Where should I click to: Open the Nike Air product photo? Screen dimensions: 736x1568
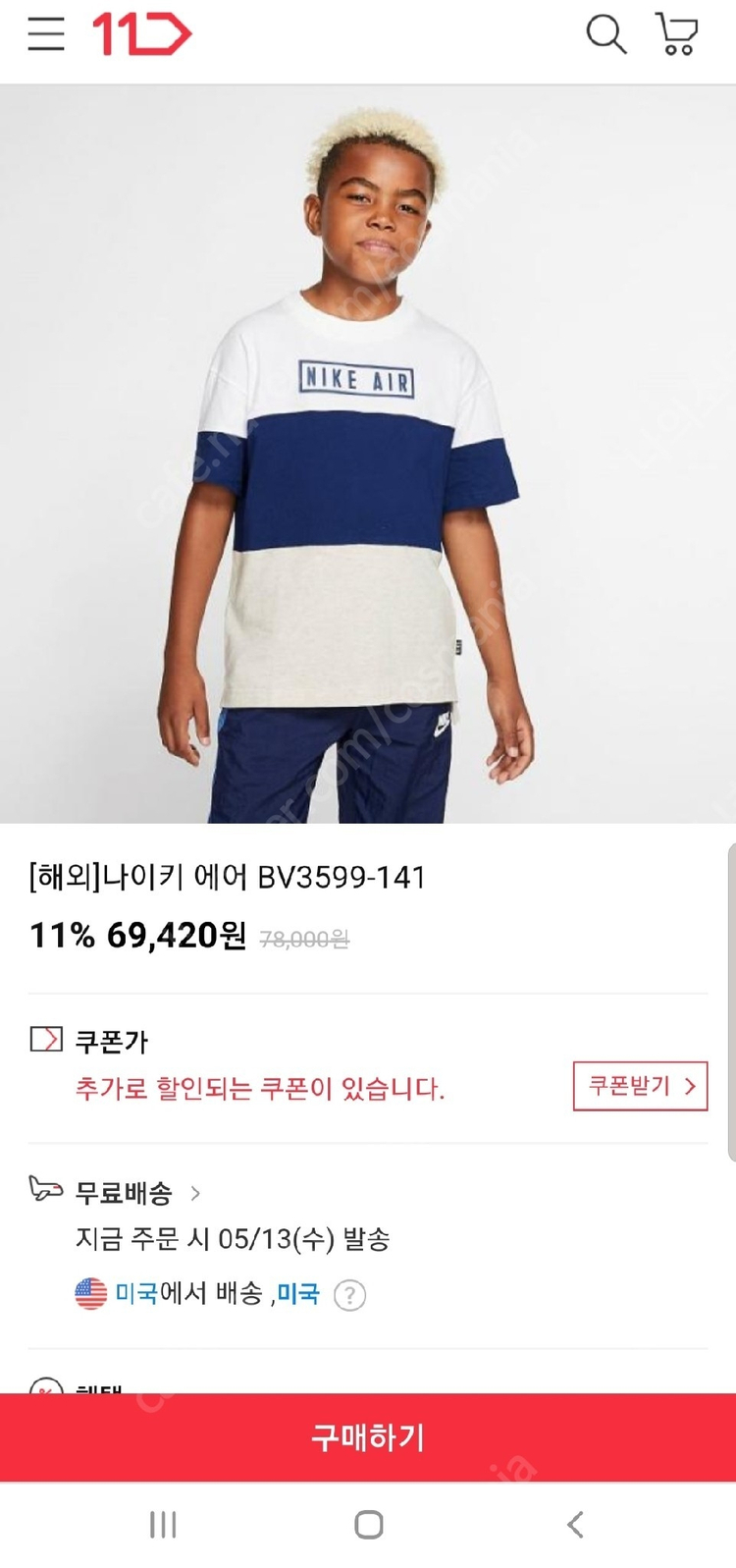368,454
